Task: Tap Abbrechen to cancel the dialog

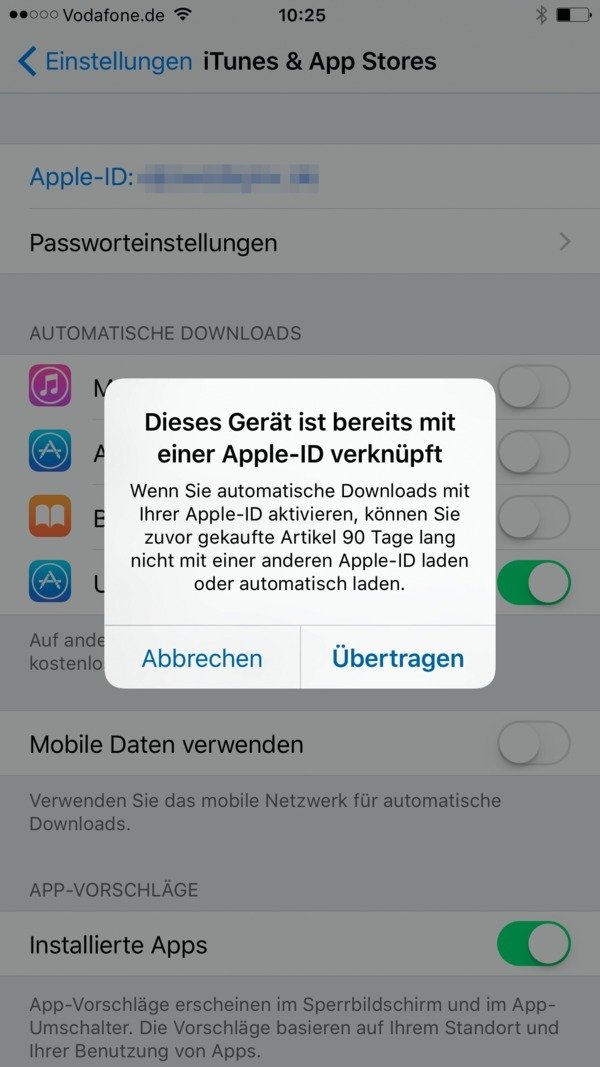Action: (x=202, y=658)
